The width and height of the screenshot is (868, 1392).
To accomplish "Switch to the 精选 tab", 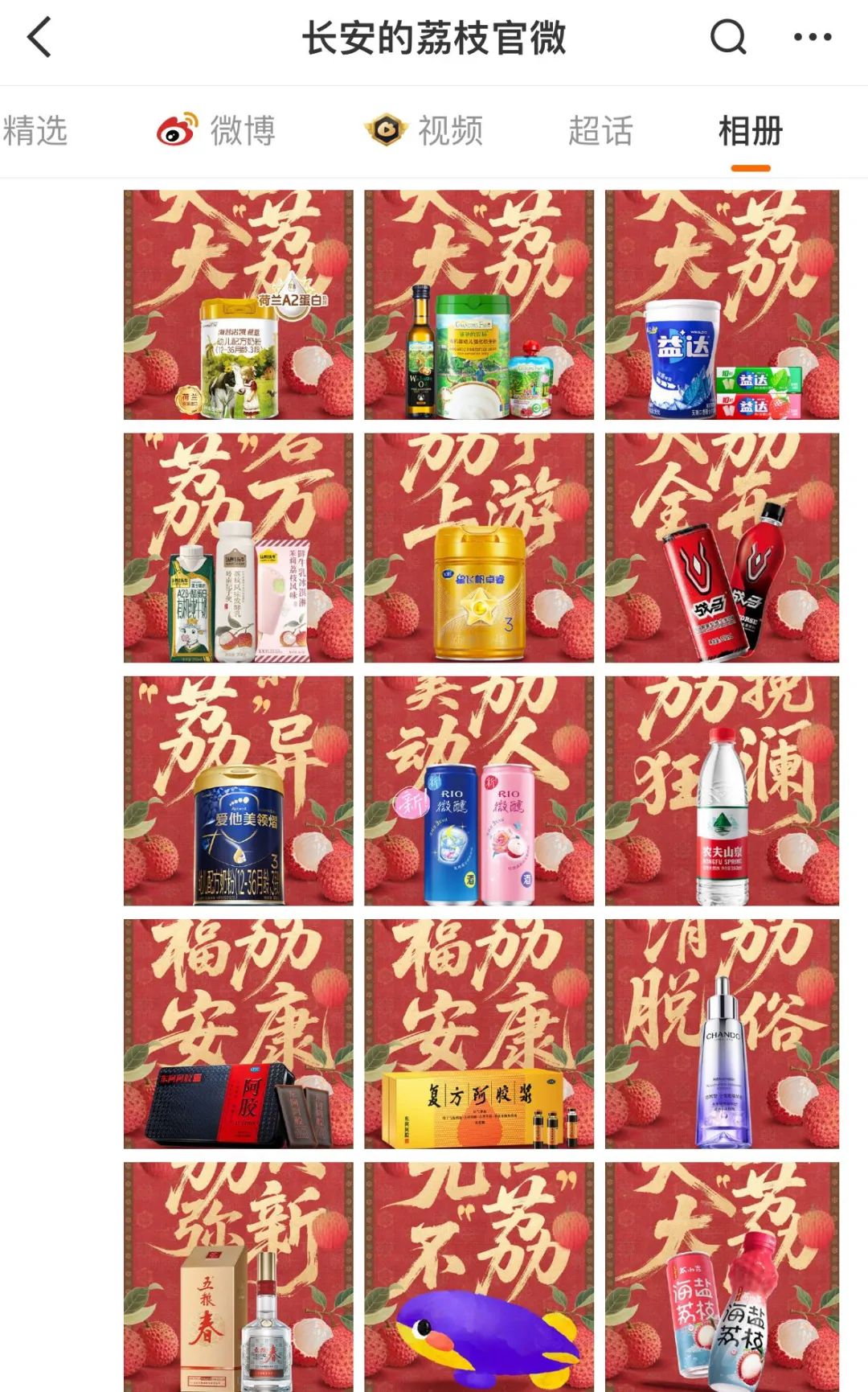I will [35, 131].
